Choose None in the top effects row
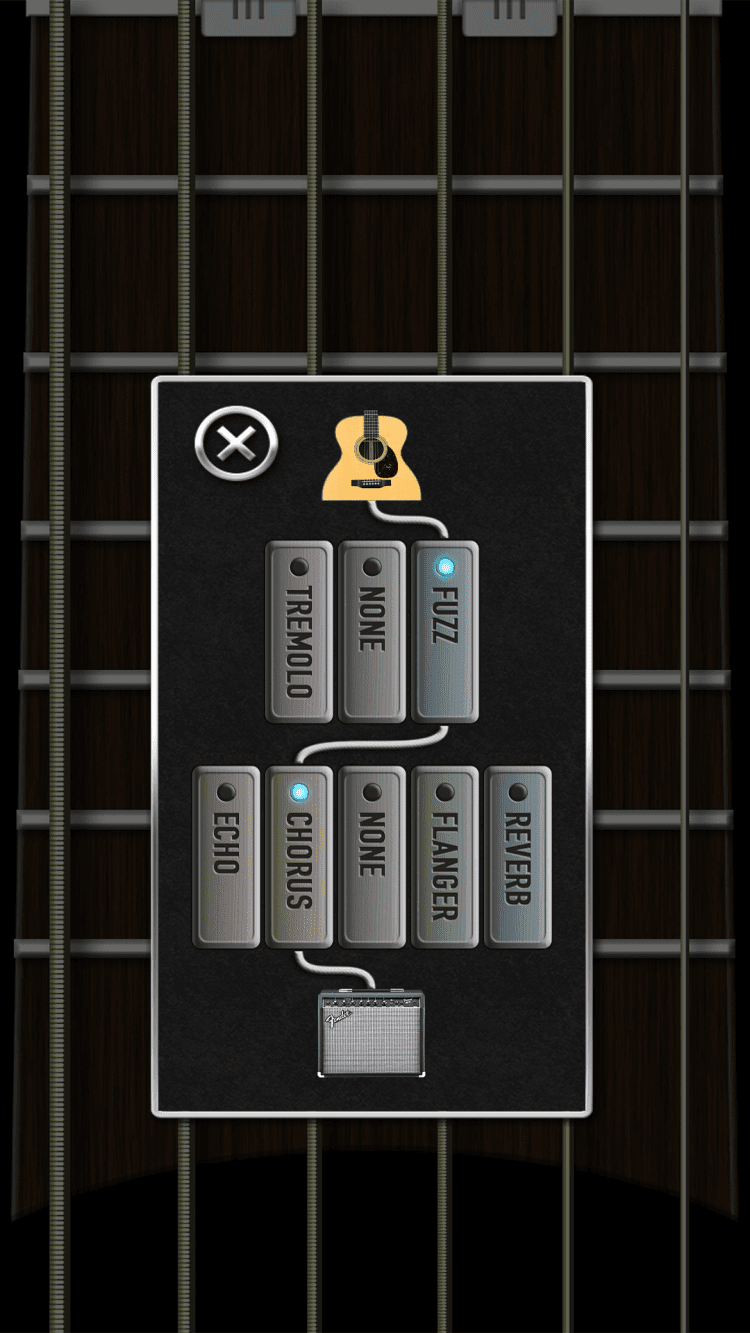 tap(372, 632)
